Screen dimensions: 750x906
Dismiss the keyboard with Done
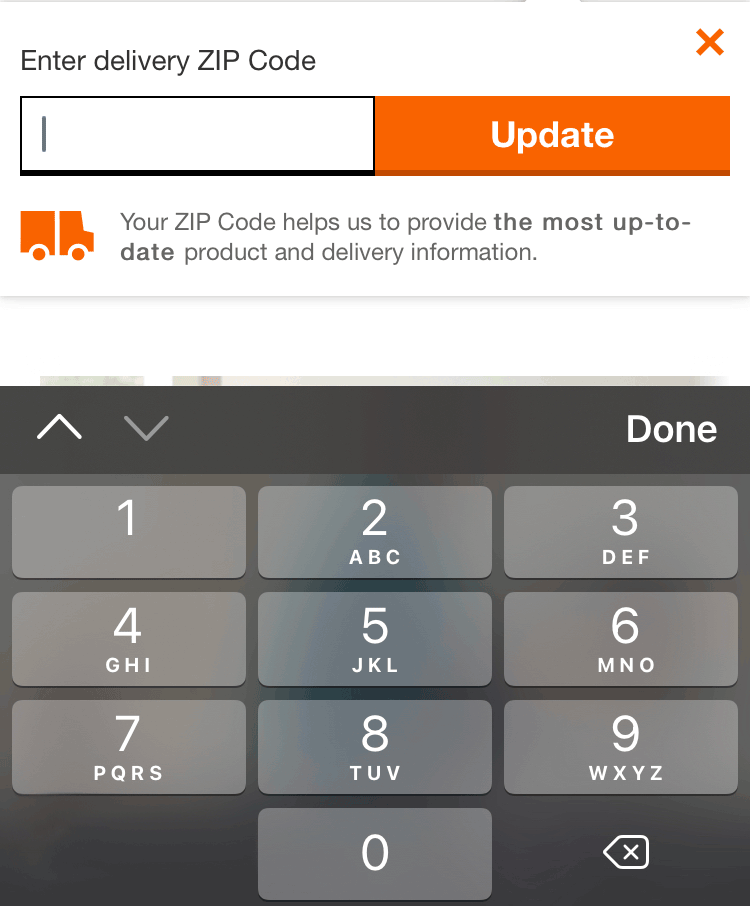(x=671, y=429)
